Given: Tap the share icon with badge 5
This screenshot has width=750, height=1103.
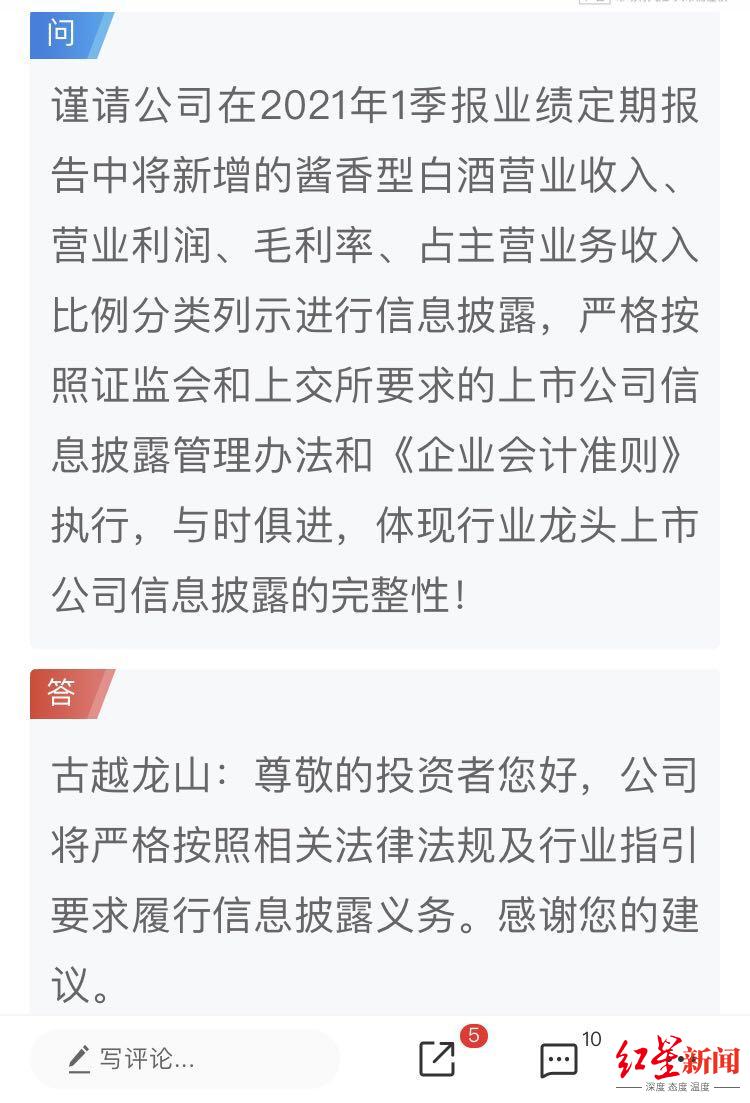Looking at the screenshot, I should (x=438, y=1058).
